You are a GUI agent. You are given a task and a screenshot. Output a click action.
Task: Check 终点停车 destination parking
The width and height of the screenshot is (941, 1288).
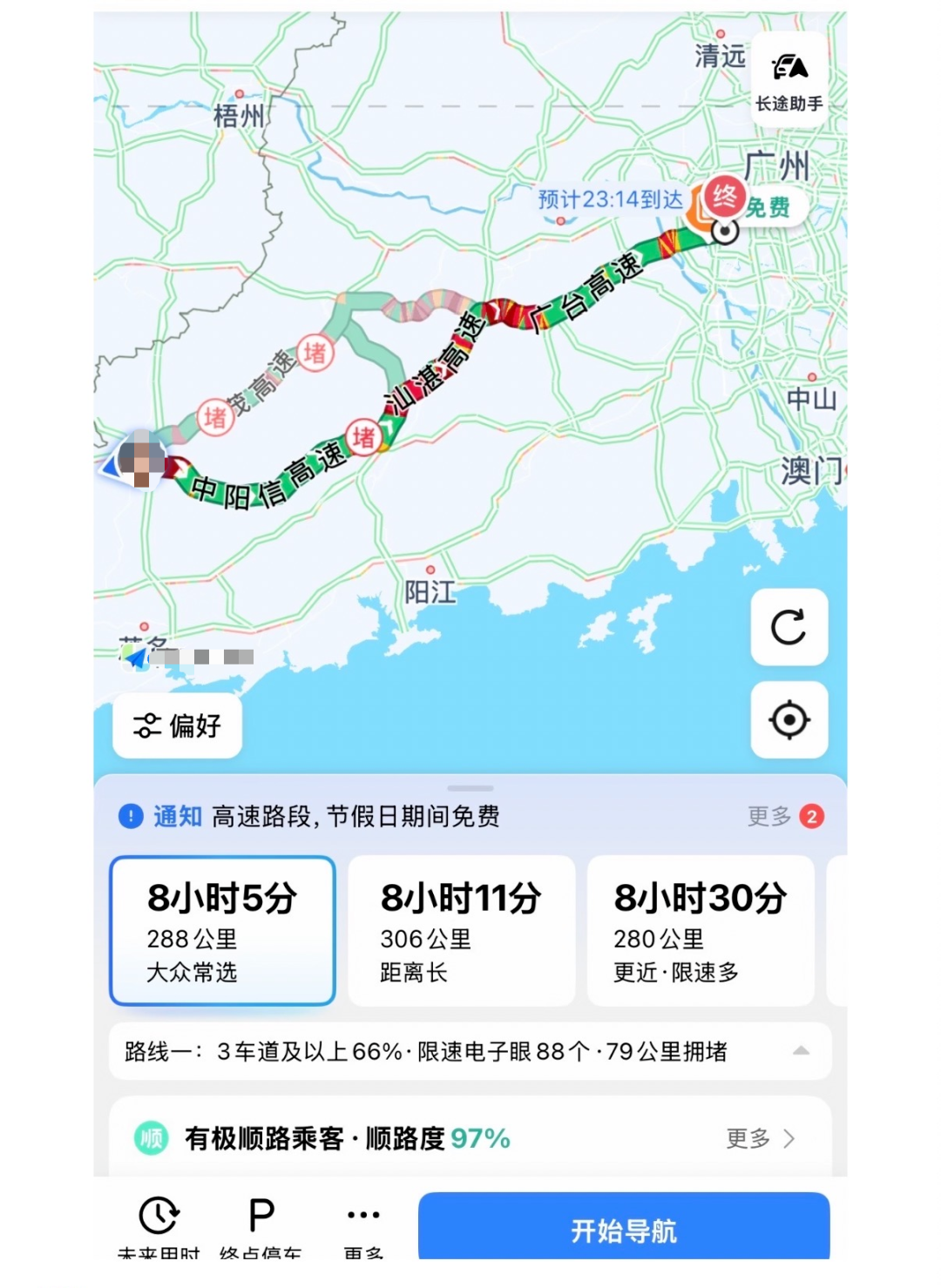(x=261, y=1224)
